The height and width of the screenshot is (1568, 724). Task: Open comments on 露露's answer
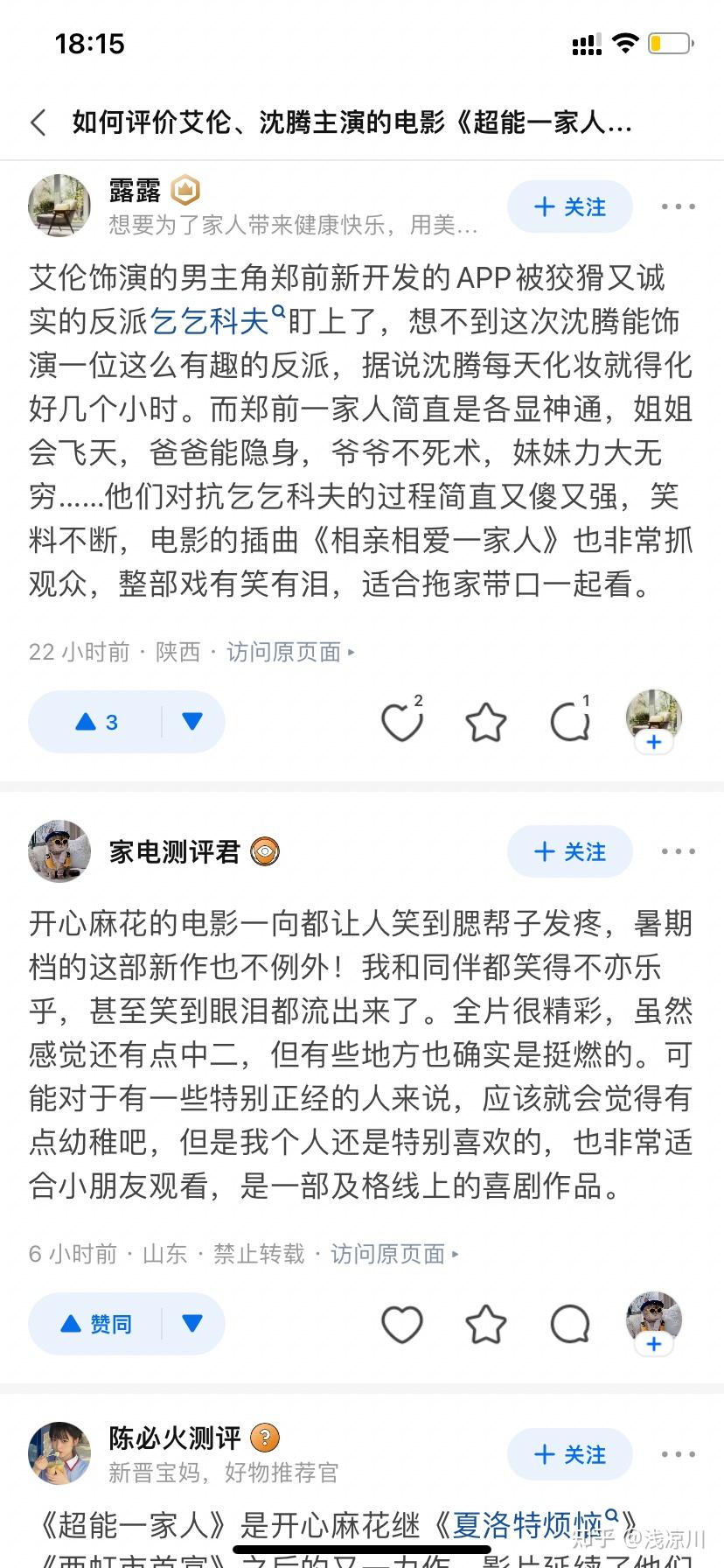[570, 722]
